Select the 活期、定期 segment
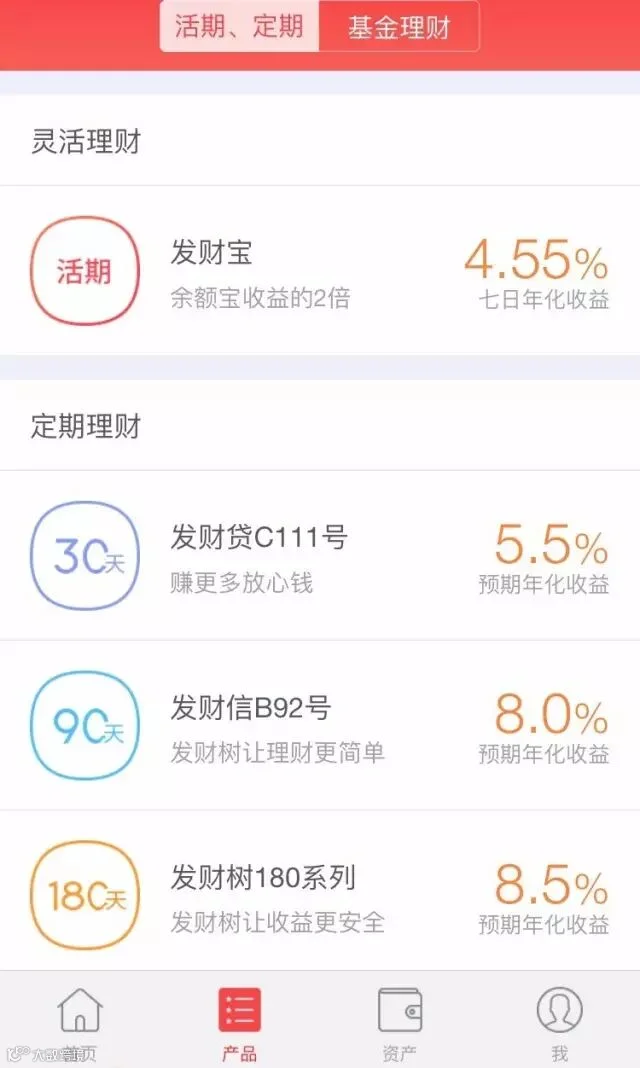Image resolution: width=640 pixels, height=1068 pixels. pyautogui.click(x=239, y=27)
